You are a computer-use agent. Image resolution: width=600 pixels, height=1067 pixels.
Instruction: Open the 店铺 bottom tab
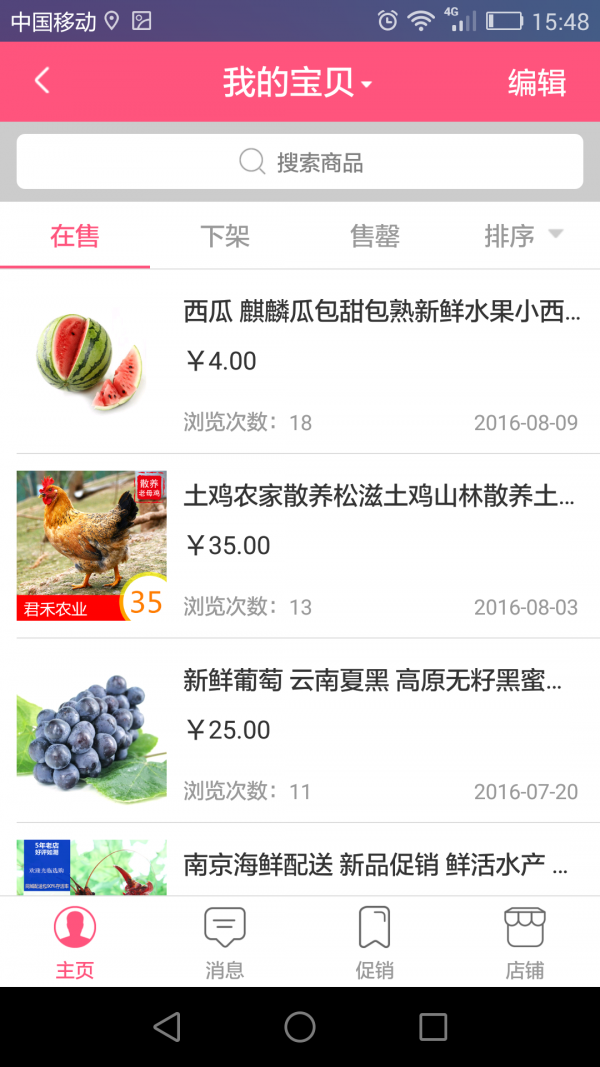click(525, 942)
